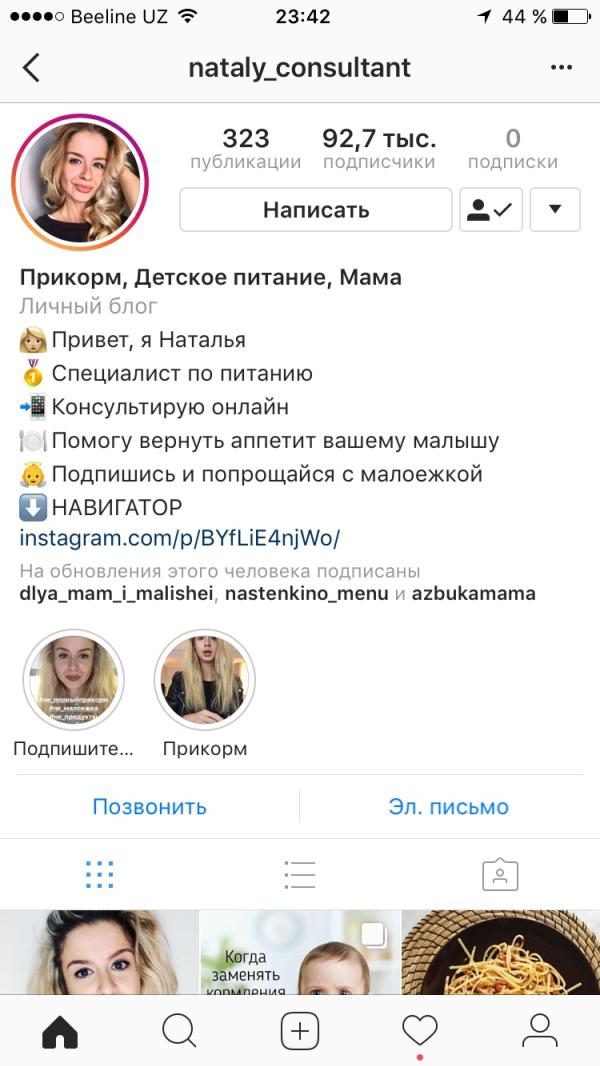This screenshot has height=1066, width=600.
Task: Open the Прикорм story highlight
Action: pos(205,680)
